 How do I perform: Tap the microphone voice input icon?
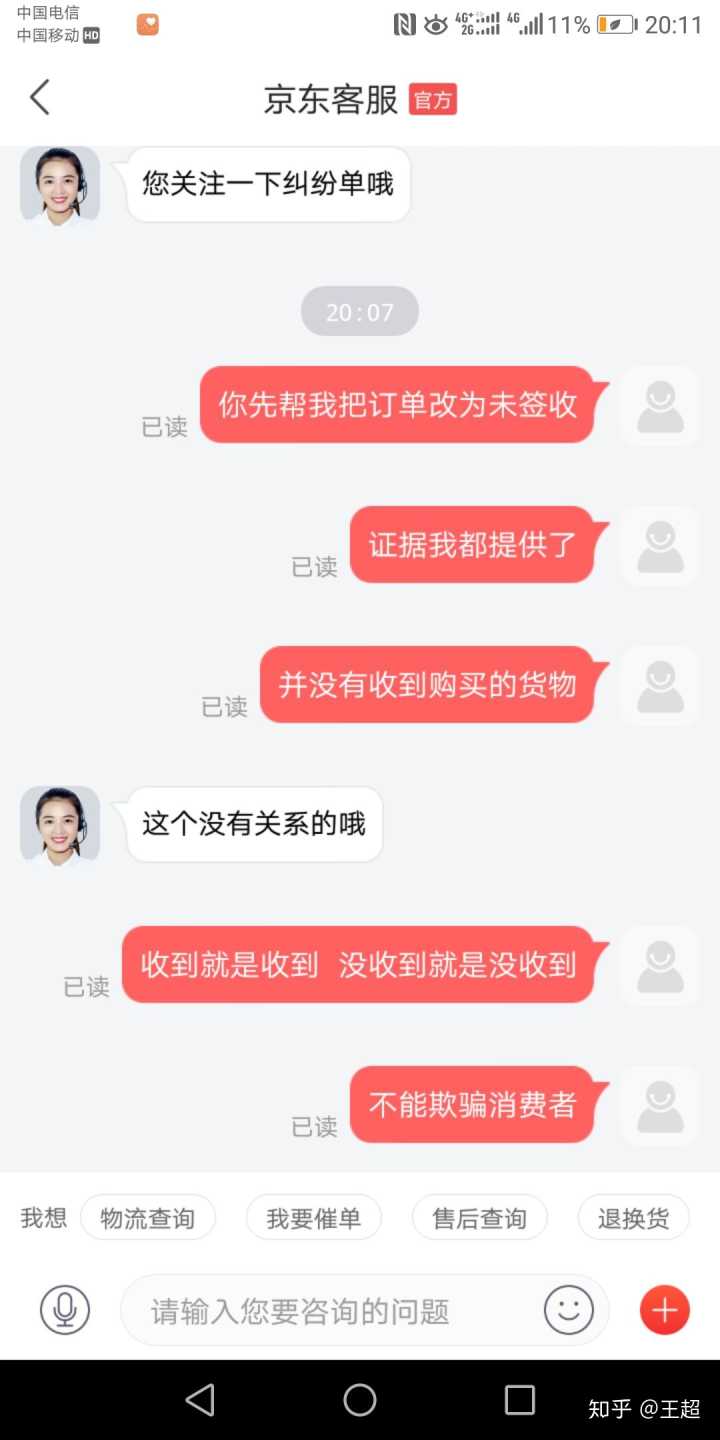pos(65,1310)
